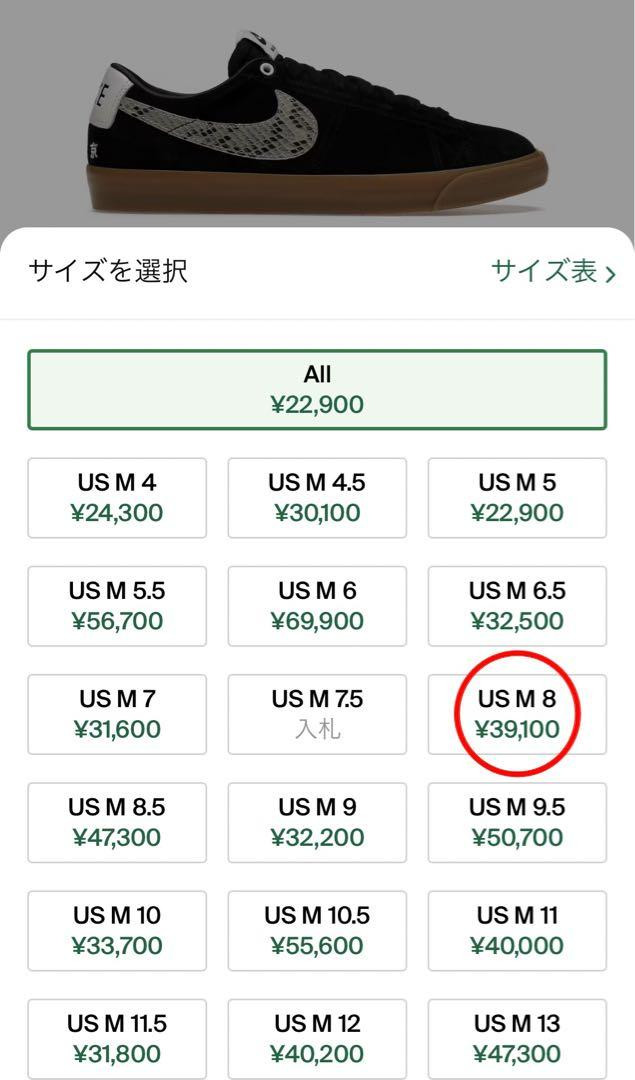
Task: Select size US M 8.5
Action: click(x=117, y=822)
